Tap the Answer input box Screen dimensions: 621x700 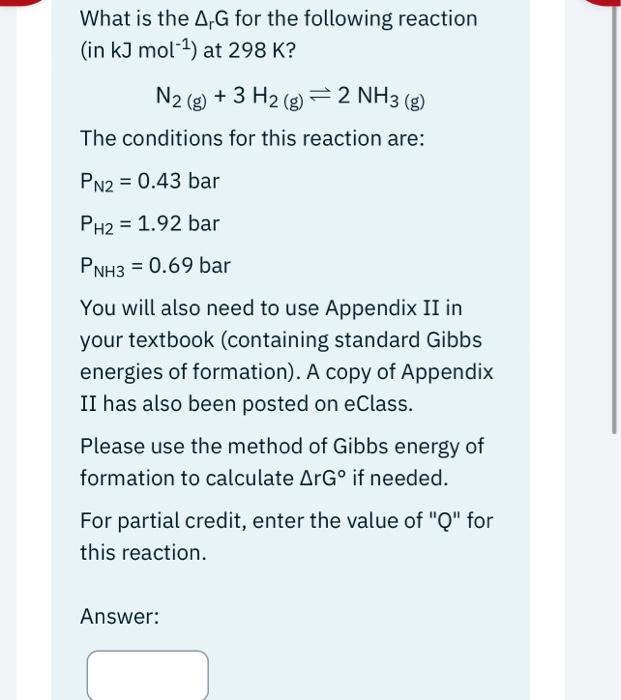pyautogui.click(x=148, y=677)
